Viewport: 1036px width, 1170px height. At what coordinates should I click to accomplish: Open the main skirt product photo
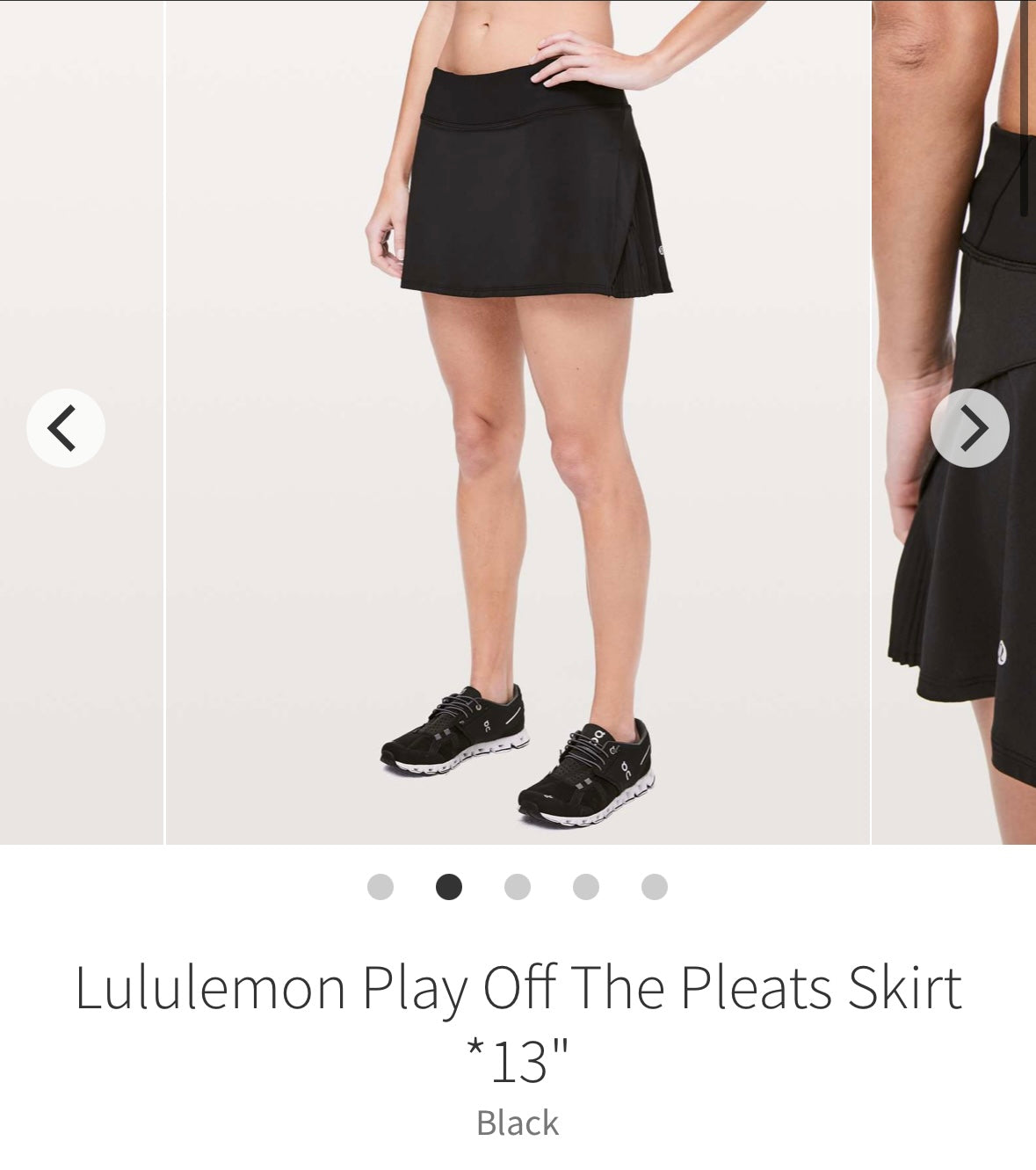tap(518, 422)
